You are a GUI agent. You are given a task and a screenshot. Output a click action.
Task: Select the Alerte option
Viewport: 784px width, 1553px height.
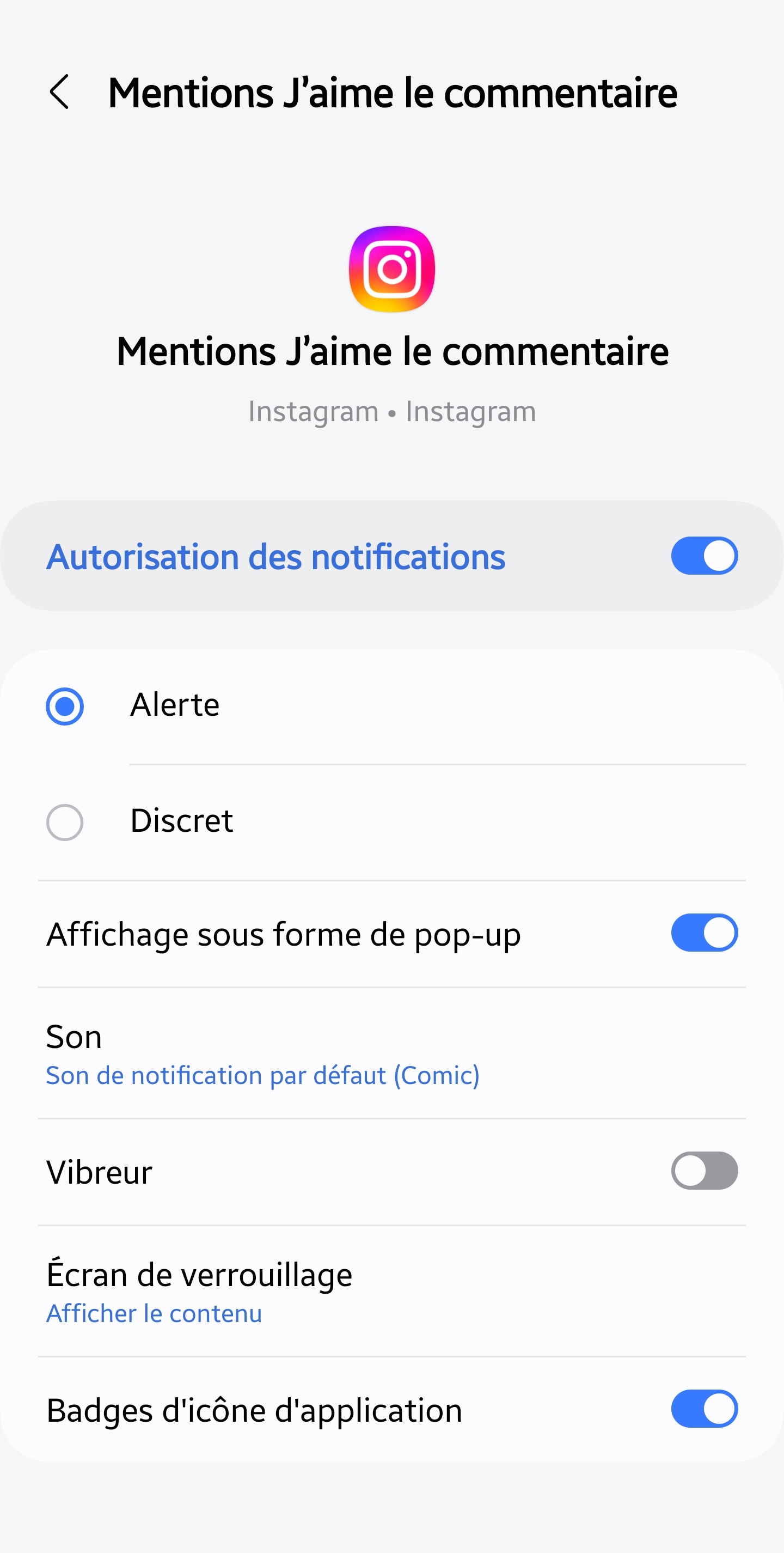pyautogui.click(x=65, y=706)
